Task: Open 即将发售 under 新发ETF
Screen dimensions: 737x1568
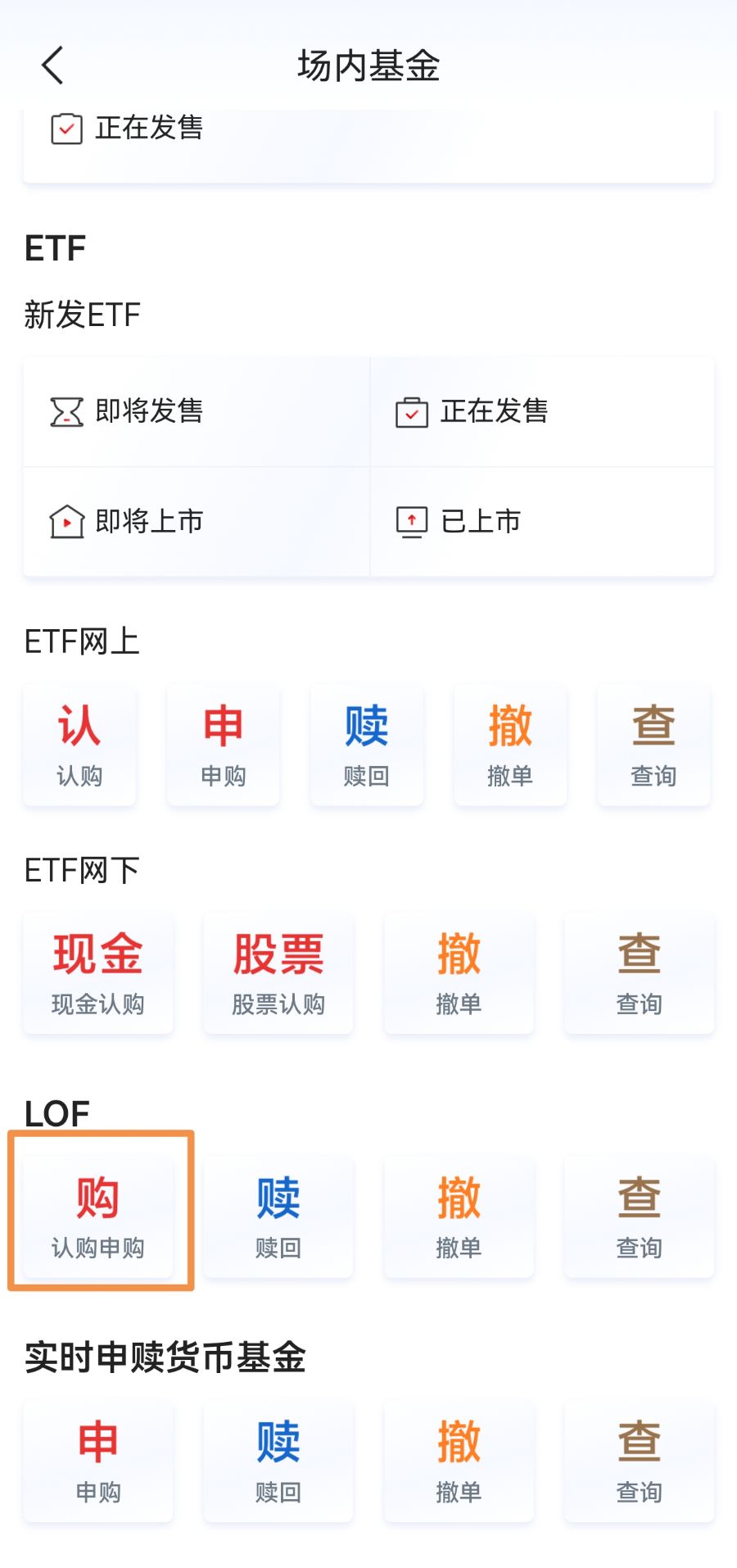Action: point(197,411)
